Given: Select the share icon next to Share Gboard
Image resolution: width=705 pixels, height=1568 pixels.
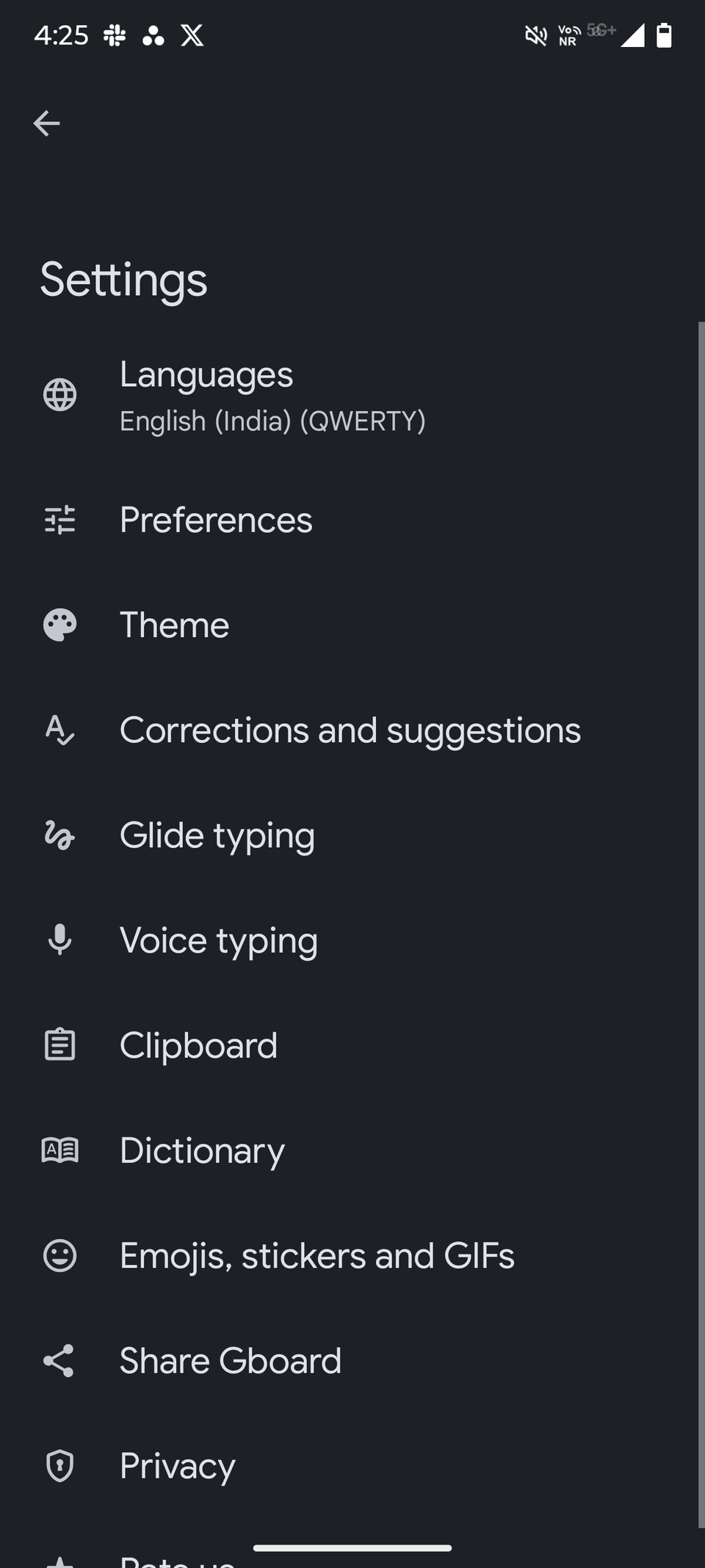Looking at the screenshot, I should tap(59, 1360).
